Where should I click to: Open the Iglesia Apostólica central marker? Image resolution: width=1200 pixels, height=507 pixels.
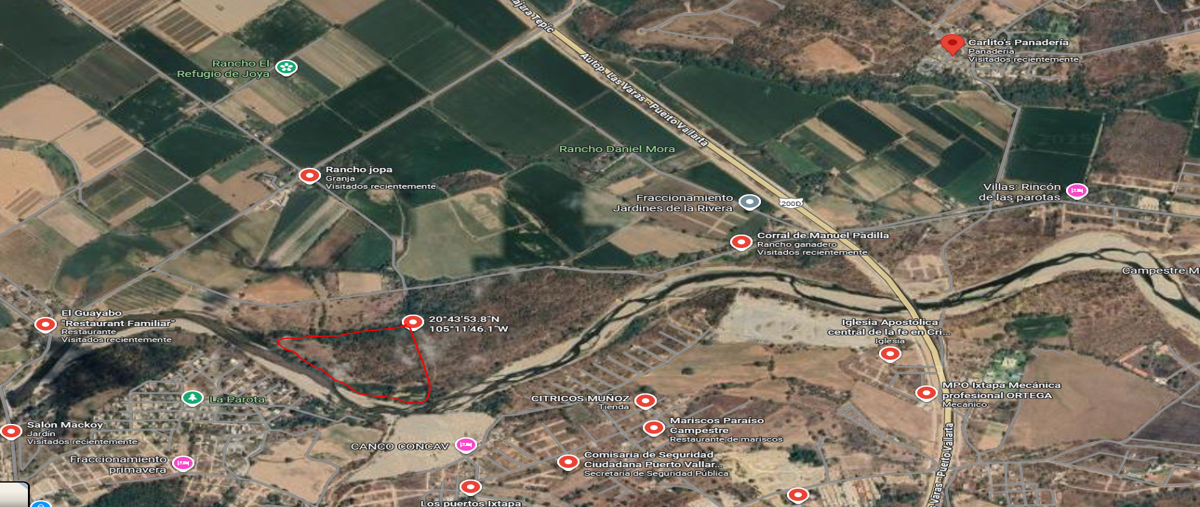890,352
